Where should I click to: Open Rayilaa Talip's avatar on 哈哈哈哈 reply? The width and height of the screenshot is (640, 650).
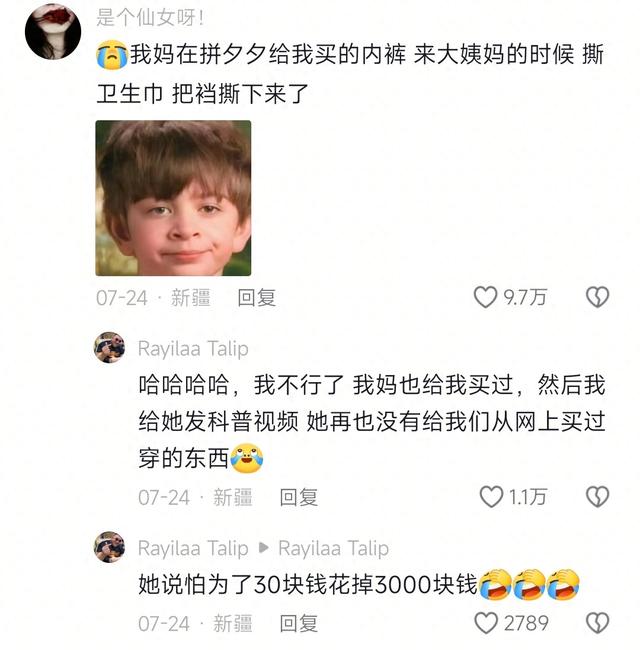(x=109, y=348)
